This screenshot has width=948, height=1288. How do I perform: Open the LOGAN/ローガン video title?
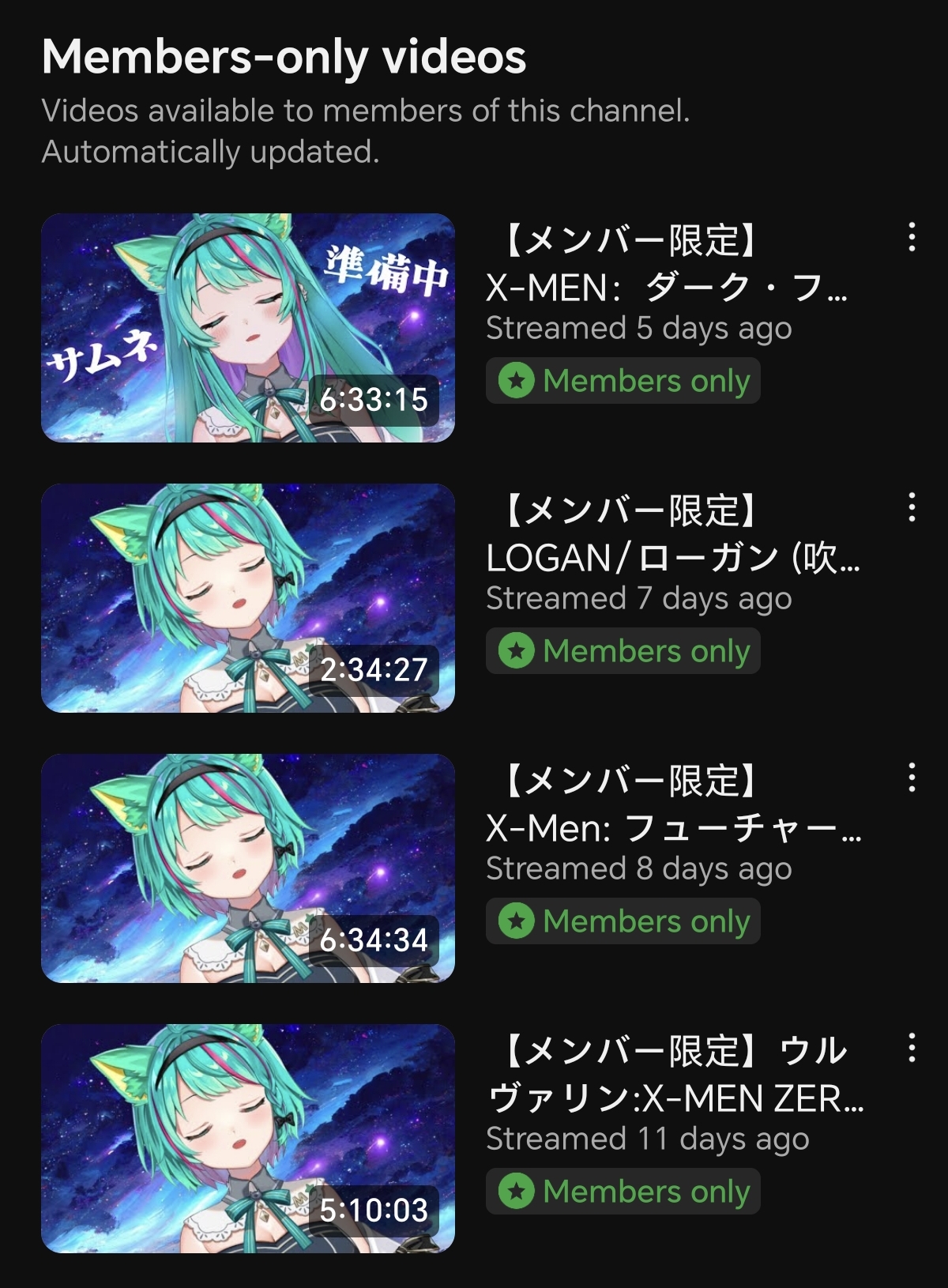[x=671, y=534]
